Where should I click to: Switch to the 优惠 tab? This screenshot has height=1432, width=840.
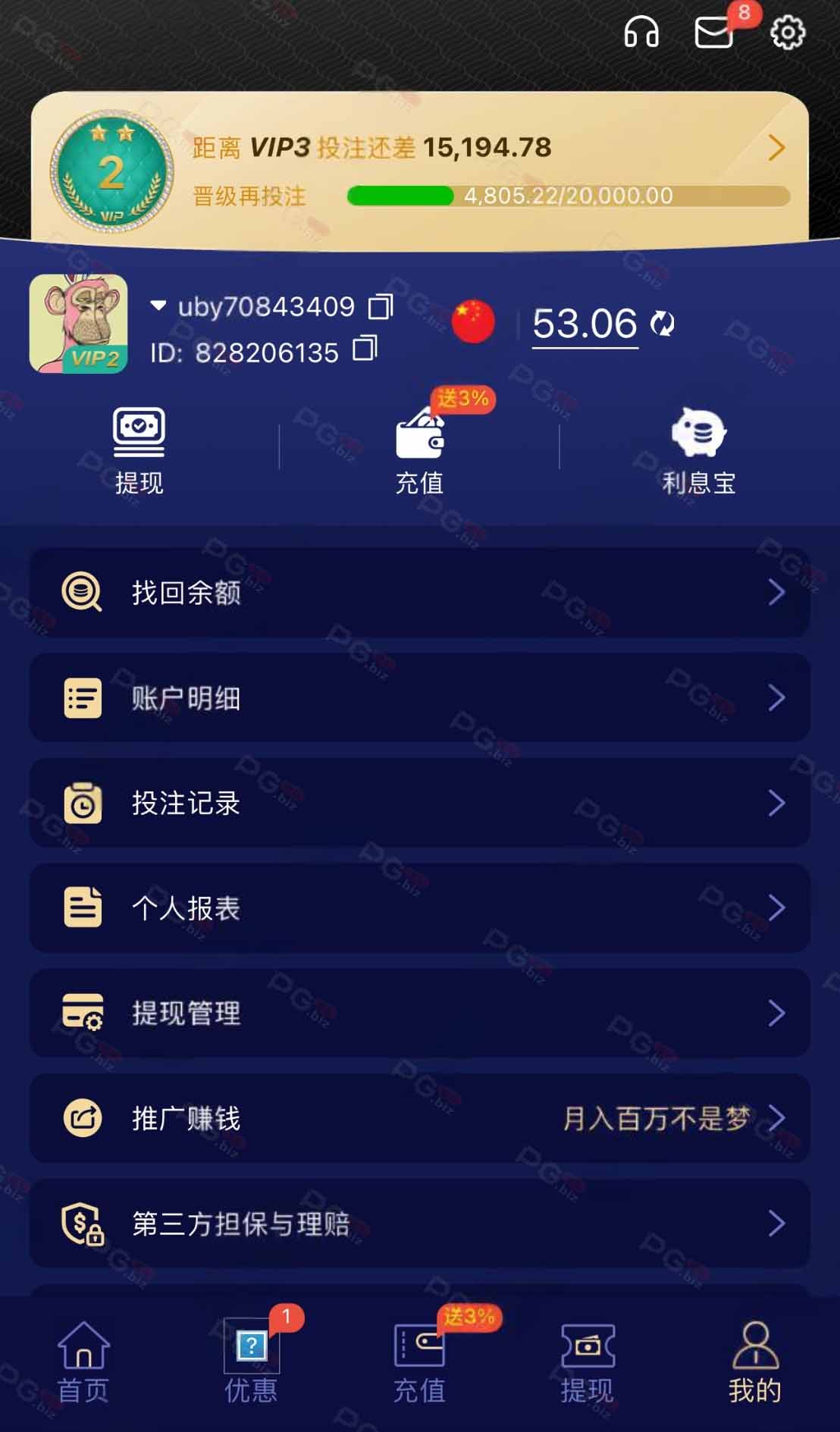click(252, 1362)
